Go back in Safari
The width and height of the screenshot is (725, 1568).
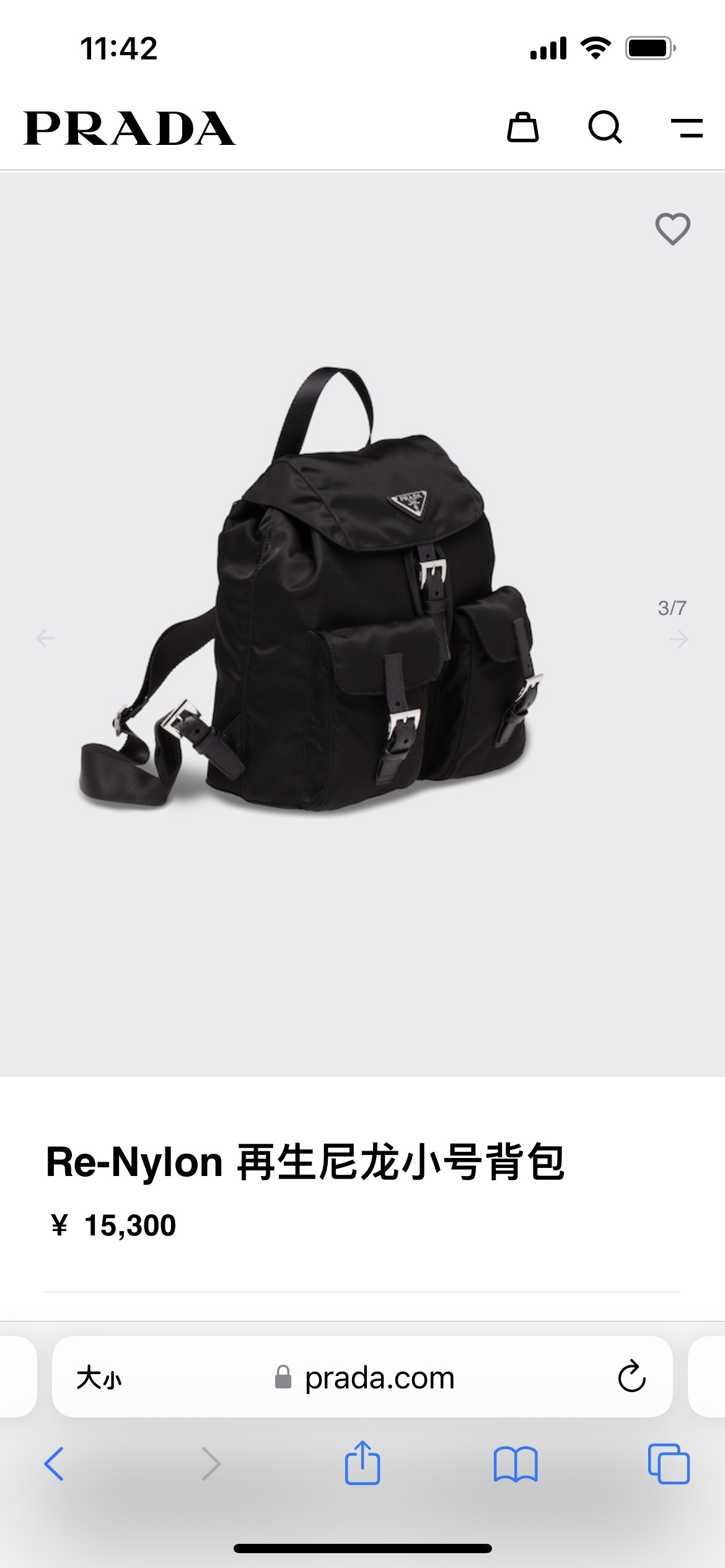(54, 1464)
